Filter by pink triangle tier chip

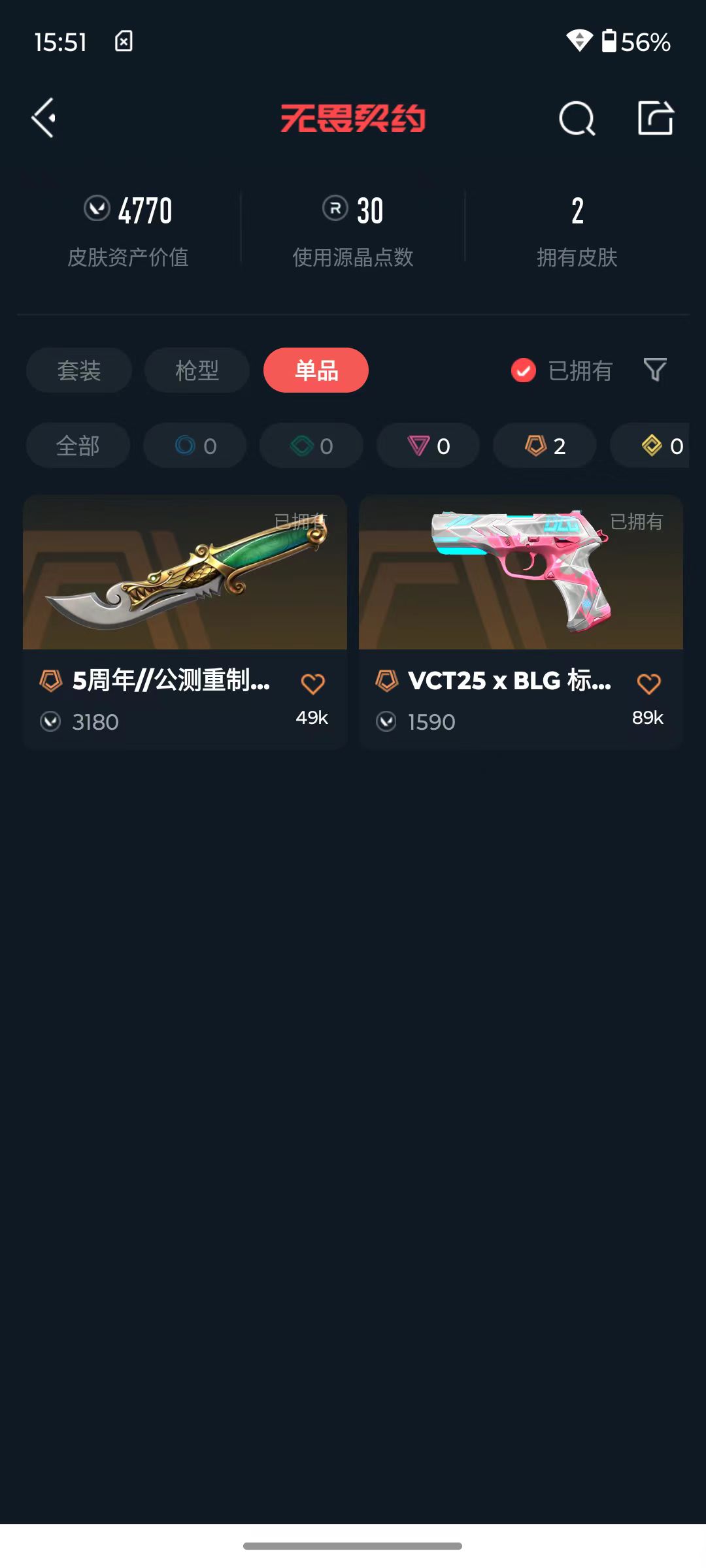pyautogui.click(x=428, y=446)
